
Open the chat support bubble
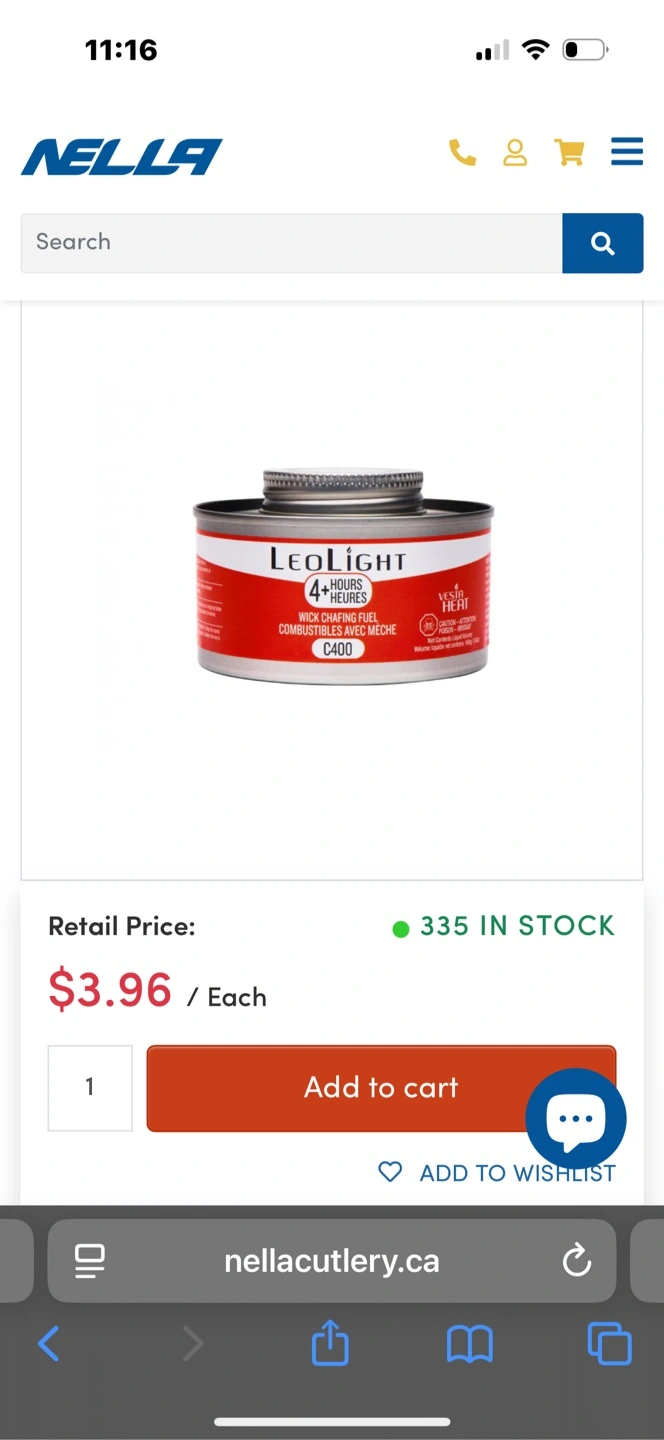click(x=576, y=1119)
